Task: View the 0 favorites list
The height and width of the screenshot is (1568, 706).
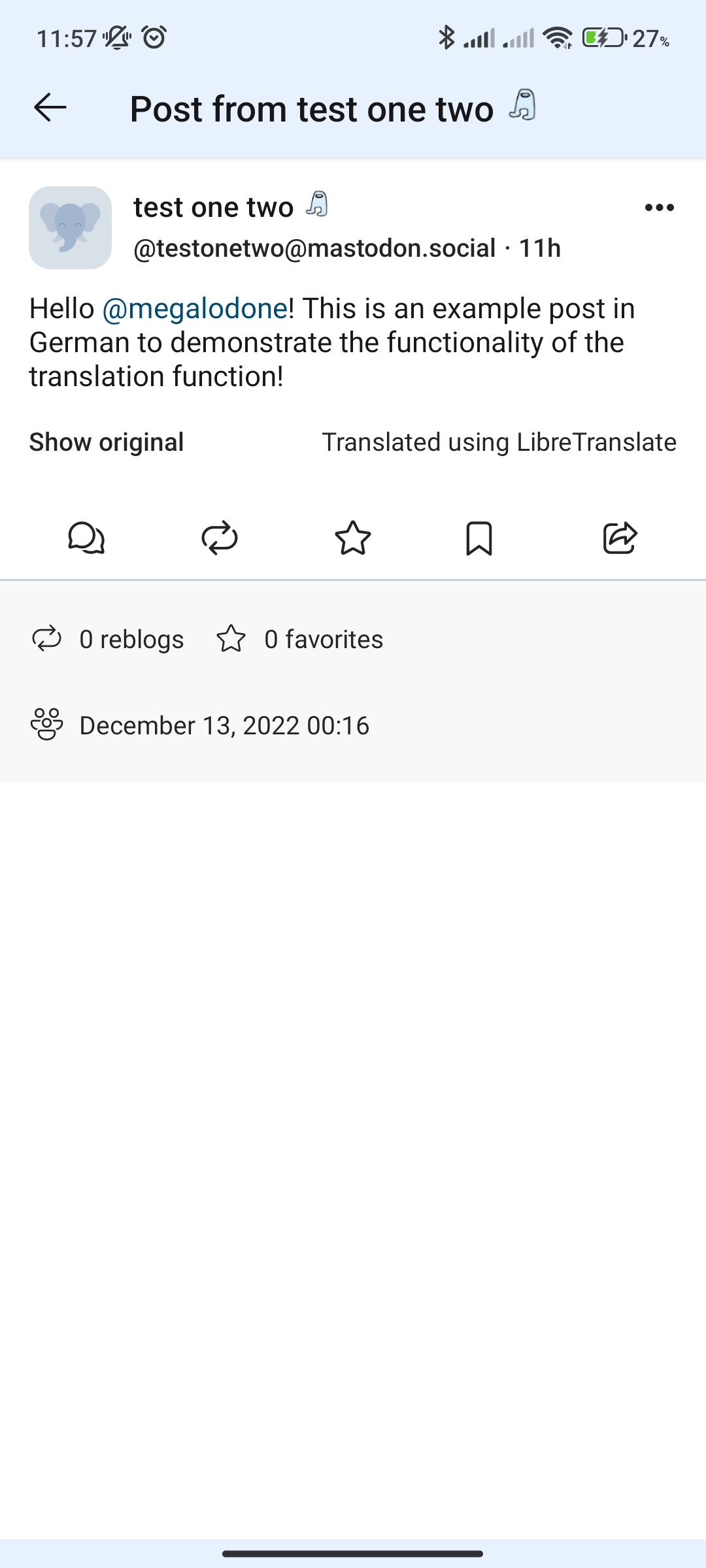Action: pyautogui.click(x=300, y=639)
